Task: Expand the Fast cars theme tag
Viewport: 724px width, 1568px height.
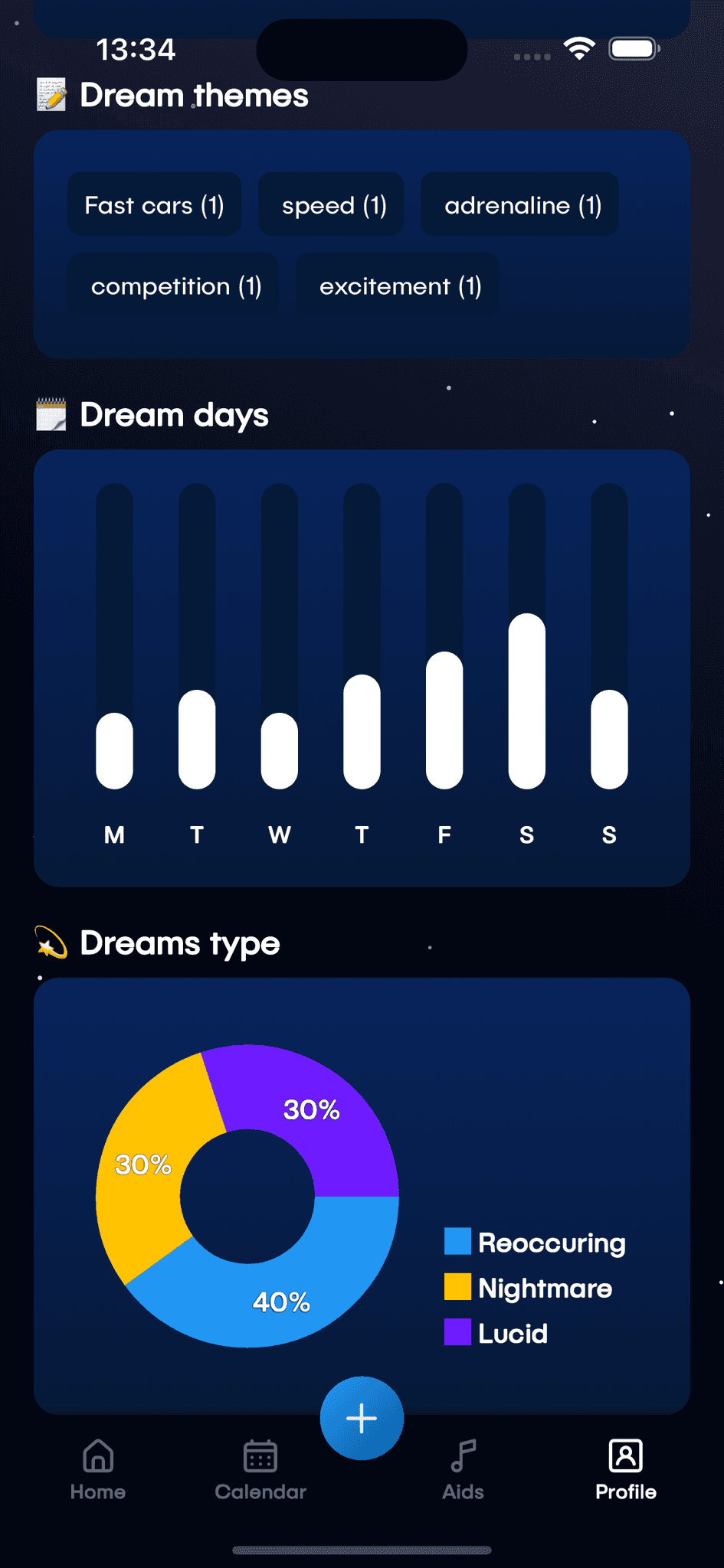Action: [x=153, y=204]
